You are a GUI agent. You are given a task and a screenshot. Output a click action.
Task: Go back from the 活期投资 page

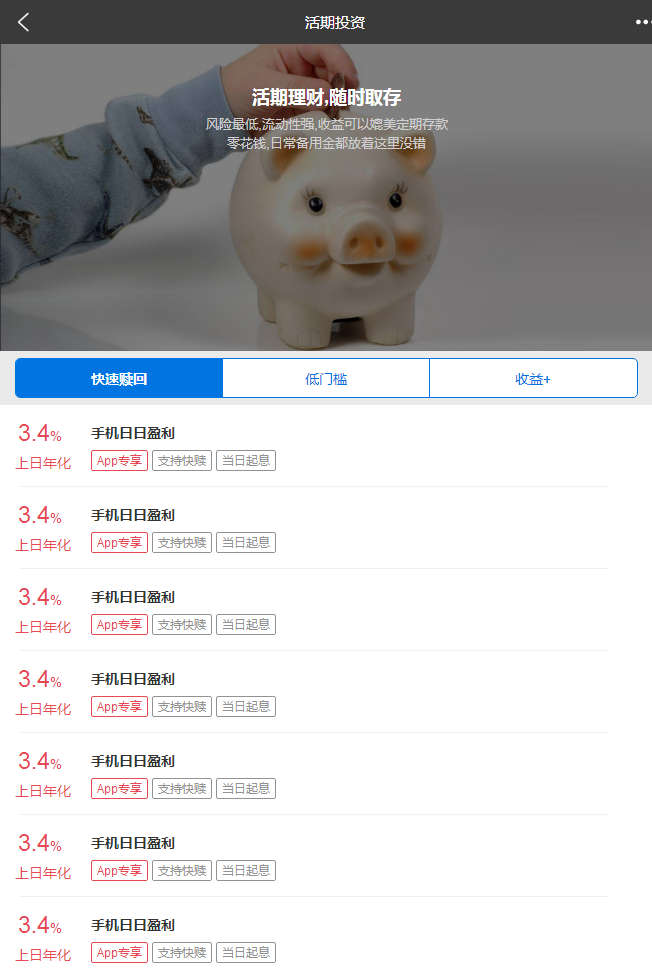(24, 22)
